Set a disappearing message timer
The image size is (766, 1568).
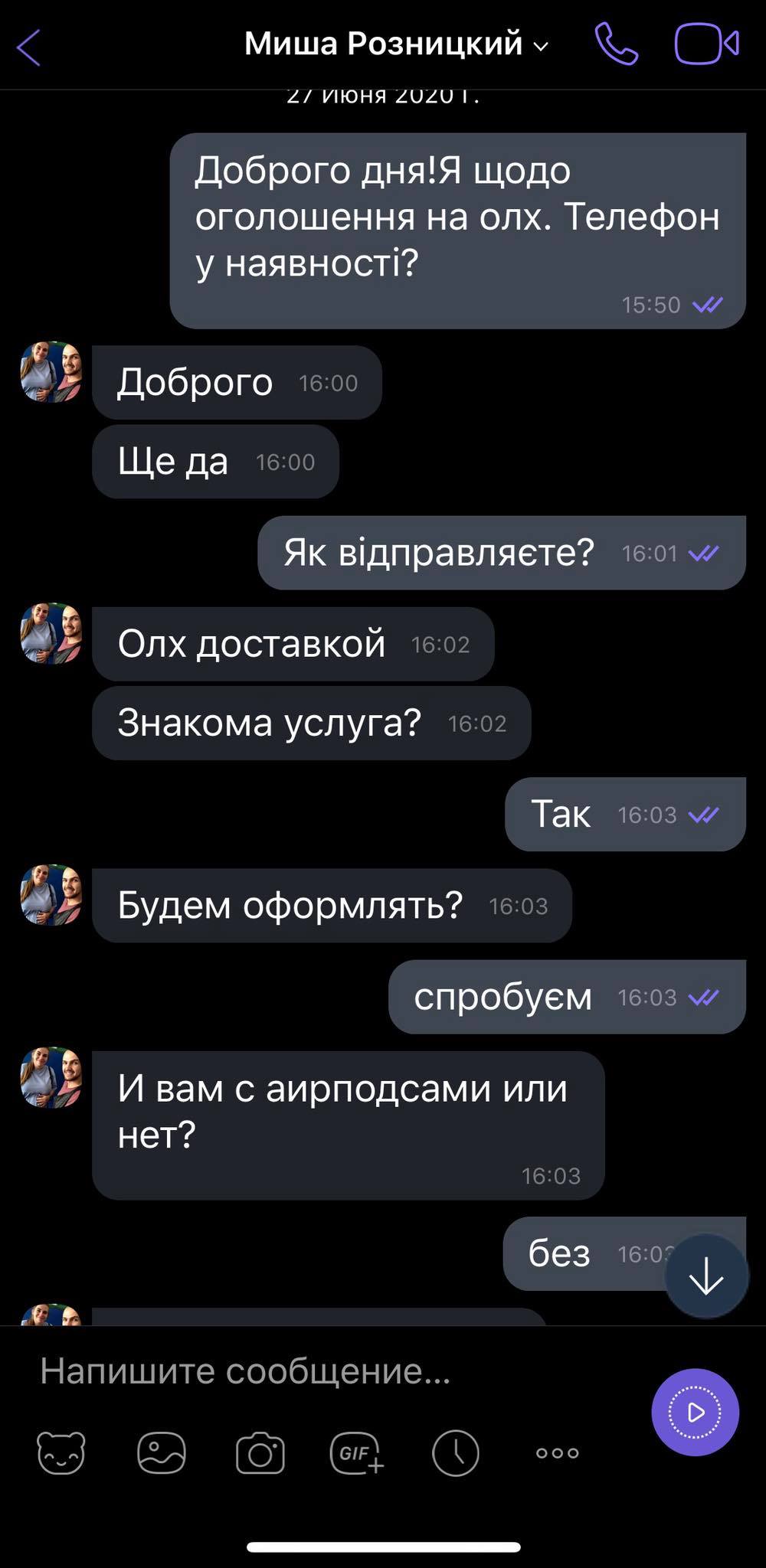[x=456, y=1452]
